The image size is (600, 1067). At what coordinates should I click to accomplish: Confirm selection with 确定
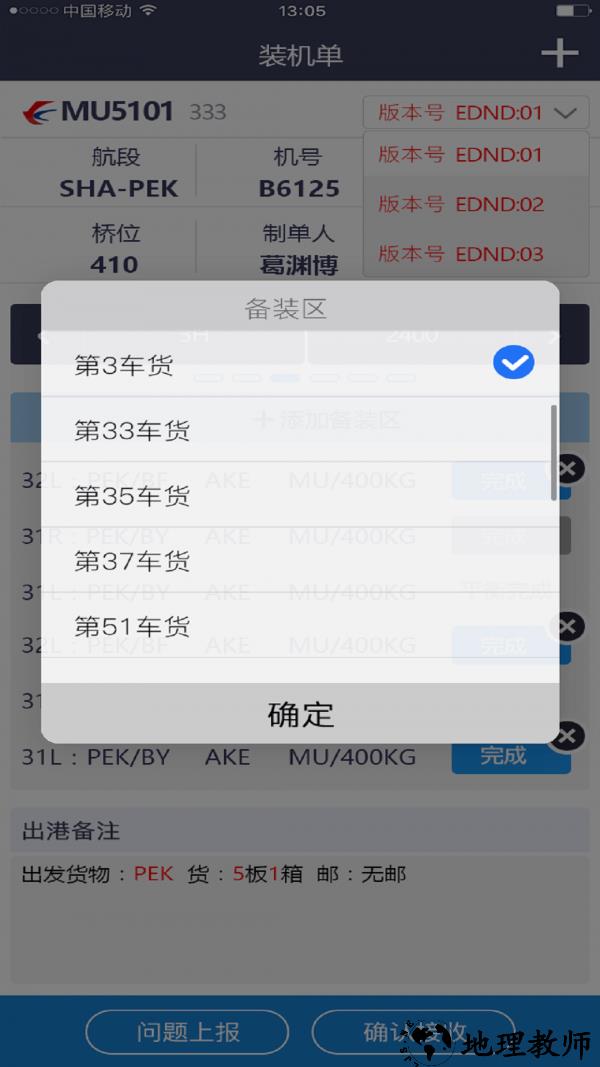tap(300, 714)
